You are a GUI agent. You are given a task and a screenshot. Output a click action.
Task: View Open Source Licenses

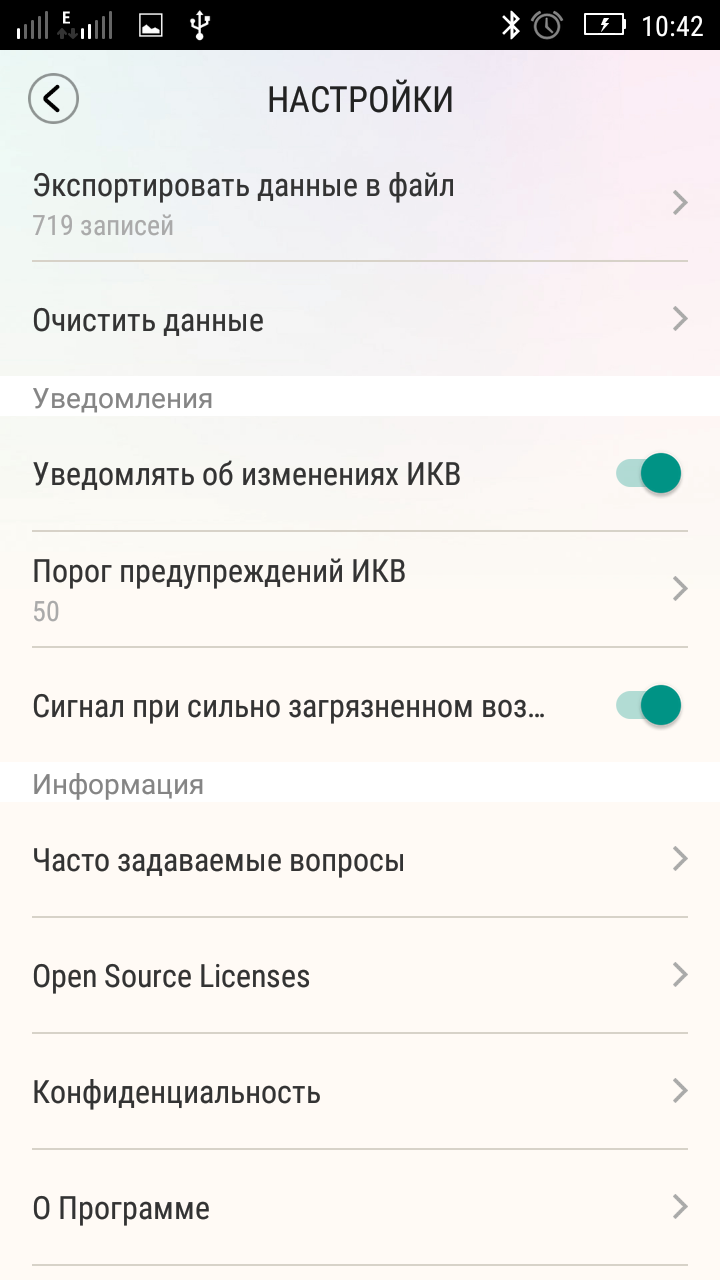pyautogui.click(x=360, y=975)
